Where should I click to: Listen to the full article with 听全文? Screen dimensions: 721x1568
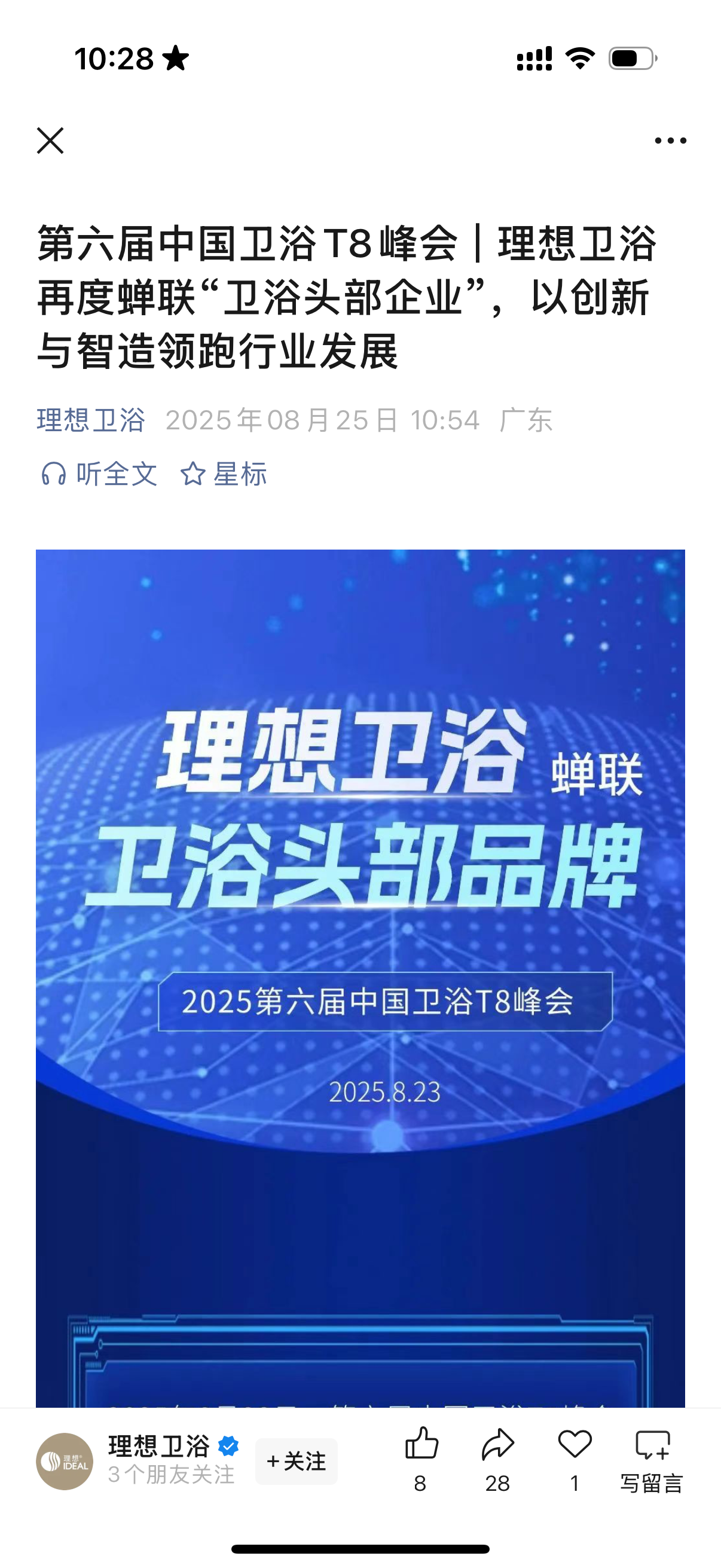pyautogui.click(x=99, y=474)
